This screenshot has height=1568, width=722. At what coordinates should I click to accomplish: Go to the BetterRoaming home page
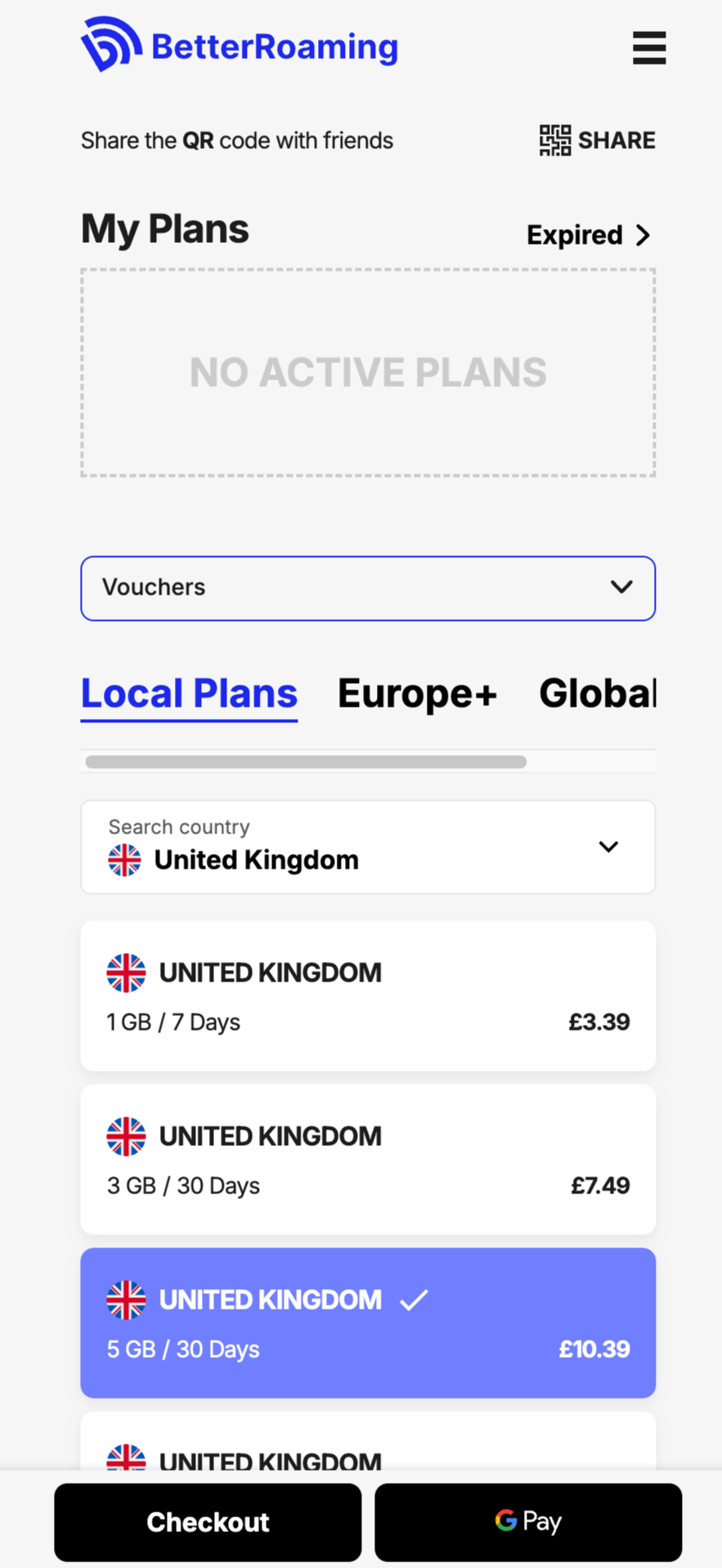click(x=239, y=46)
